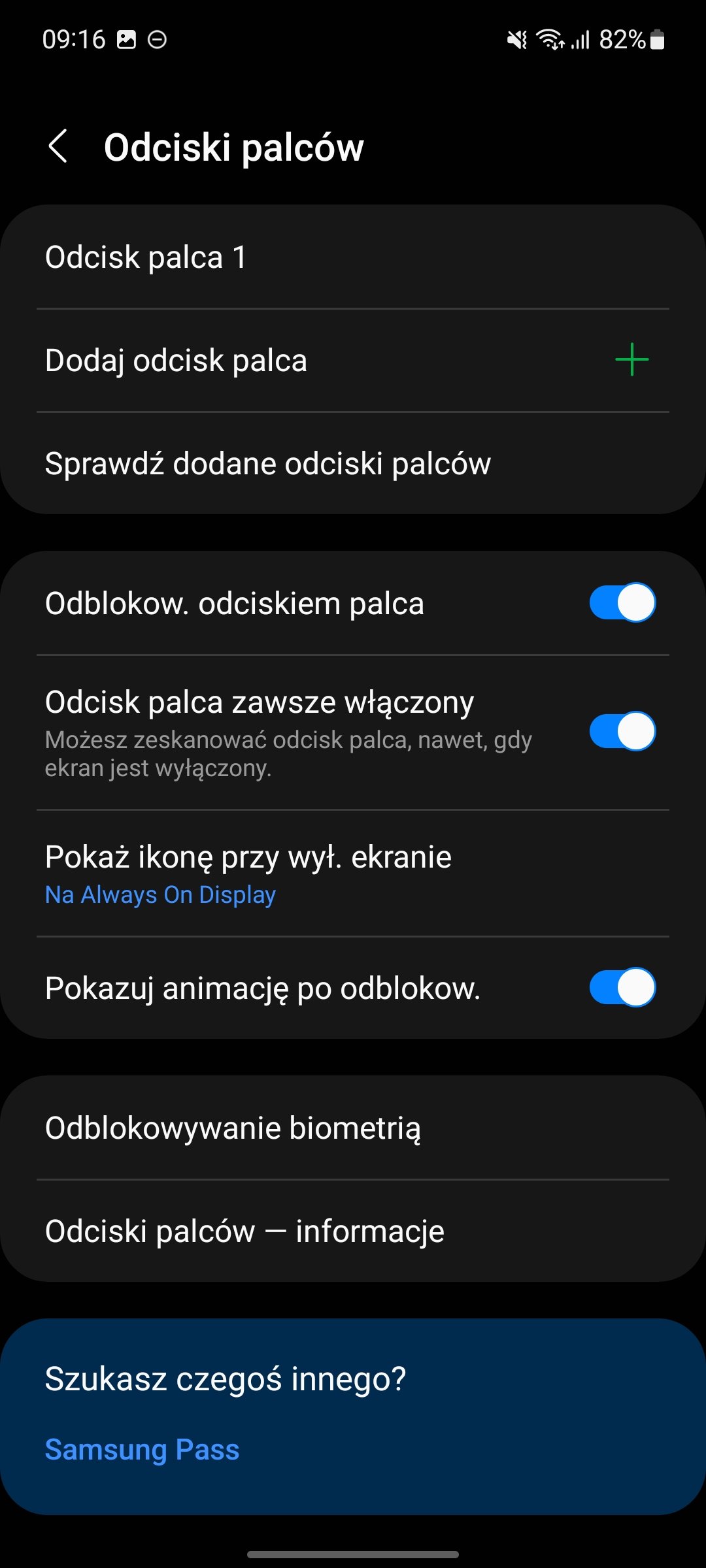706x1568 pixels.
Task: Open Odblokowywanie biometrią
Action: [x=353, y=1128]
